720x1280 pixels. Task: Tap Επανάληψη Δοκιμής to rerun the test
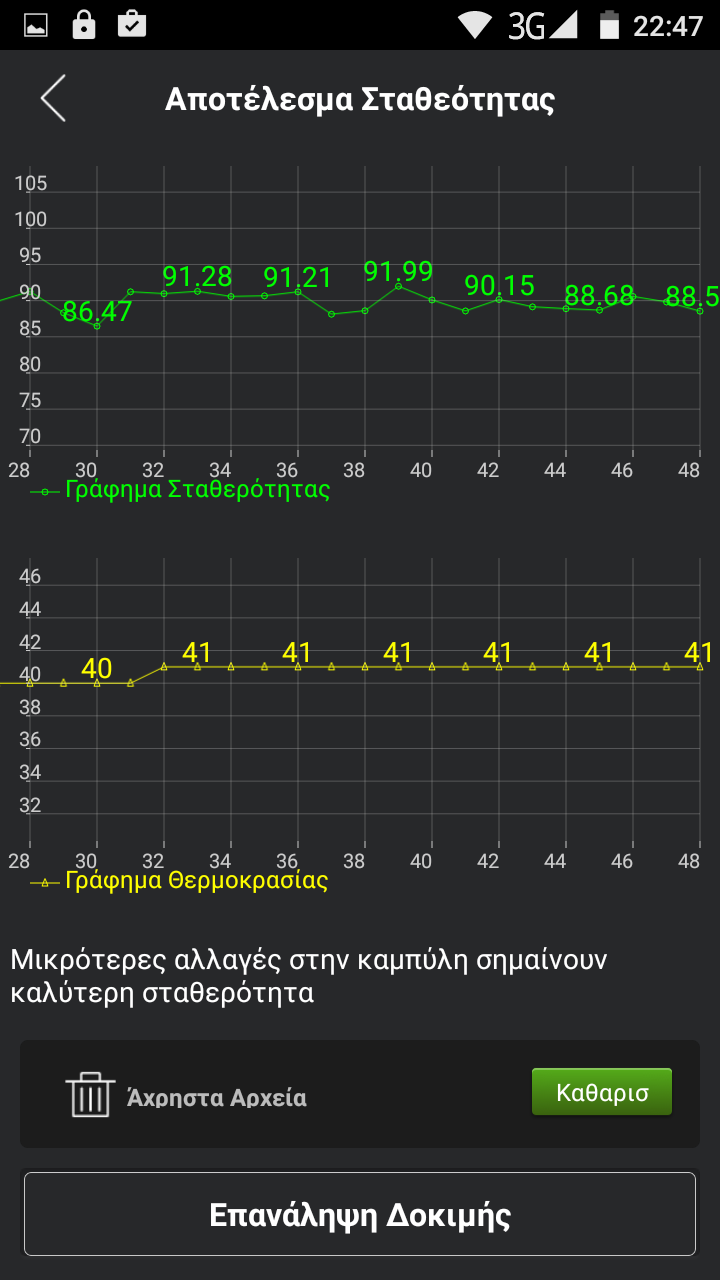click(360, 1214)
